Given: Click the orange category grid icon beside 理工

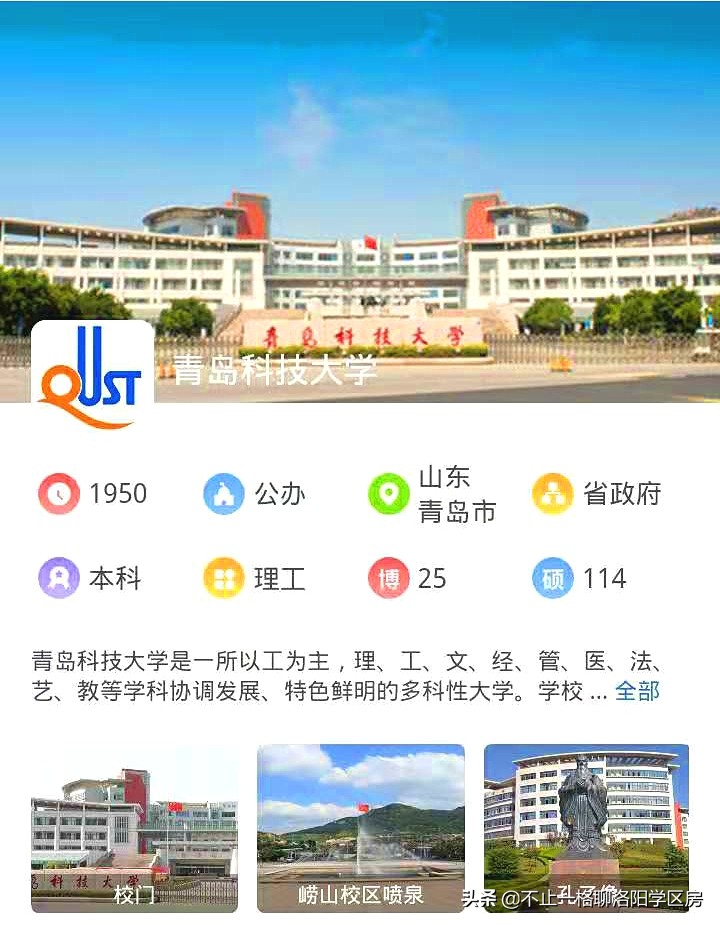Looking at the screenshot, I should click(x=222, y=578).
